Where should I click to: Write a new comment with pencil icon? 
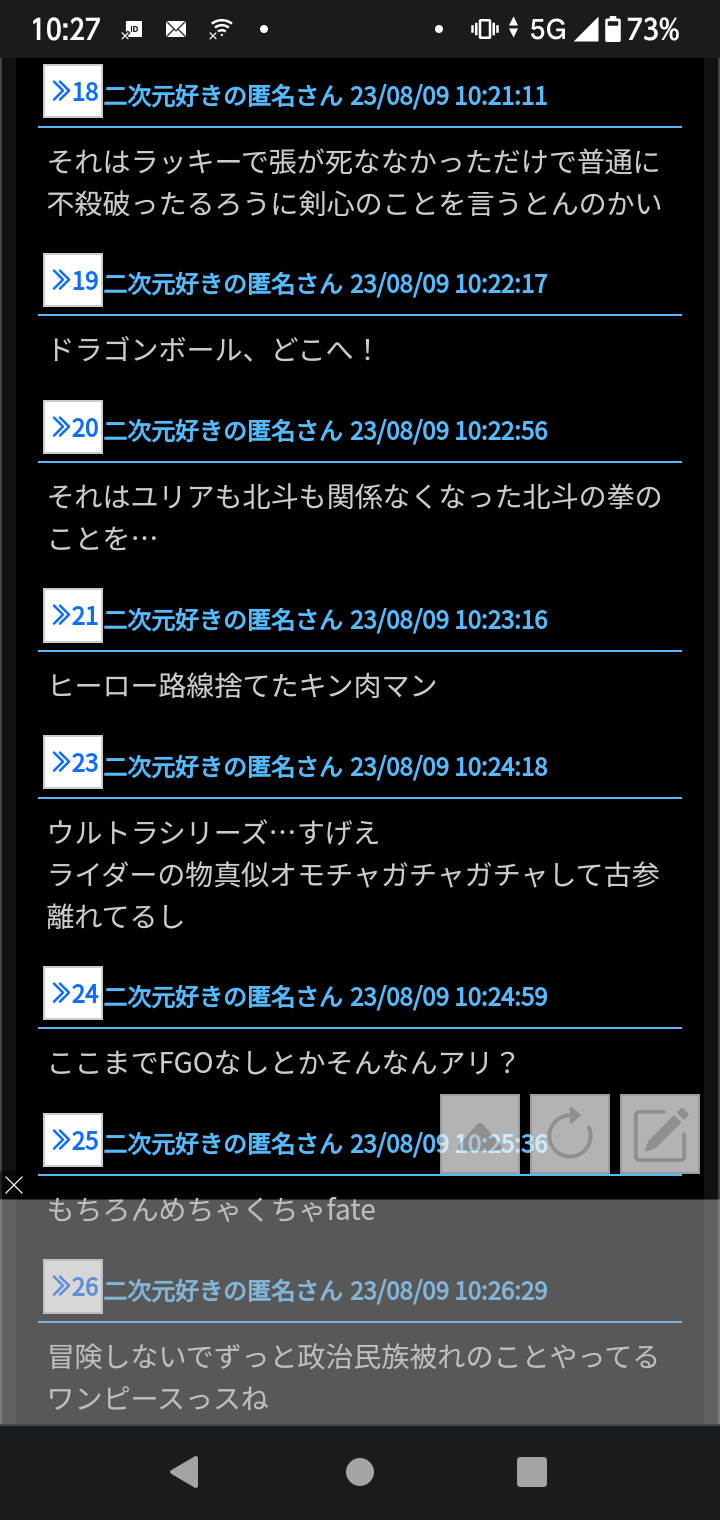coord(660,1134)
